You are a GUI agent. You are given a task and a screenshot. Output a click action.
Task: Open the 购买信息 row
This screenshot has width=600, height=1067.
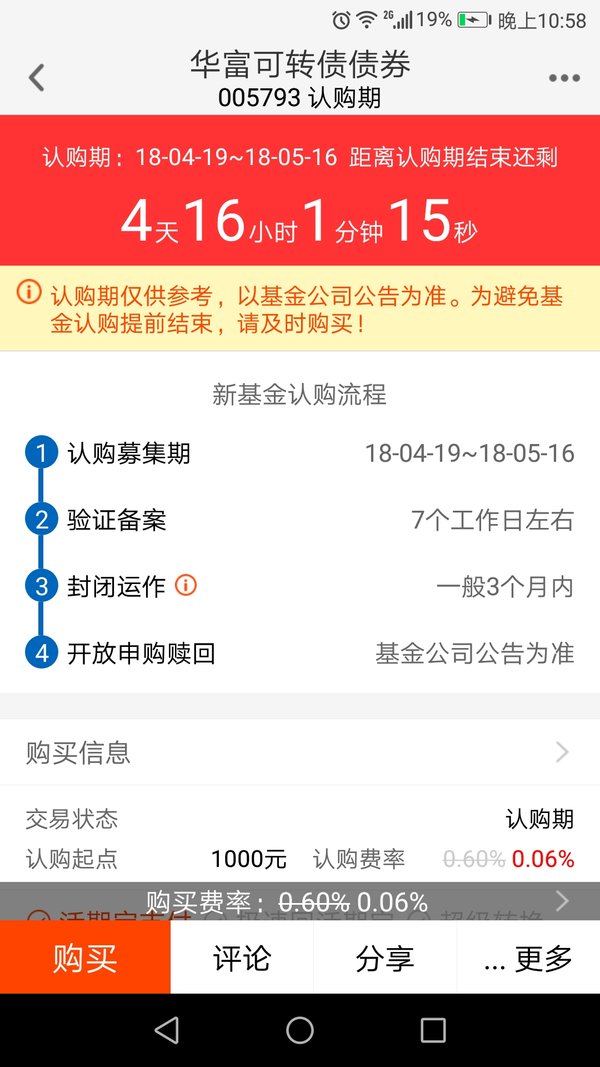pos(300,752)
